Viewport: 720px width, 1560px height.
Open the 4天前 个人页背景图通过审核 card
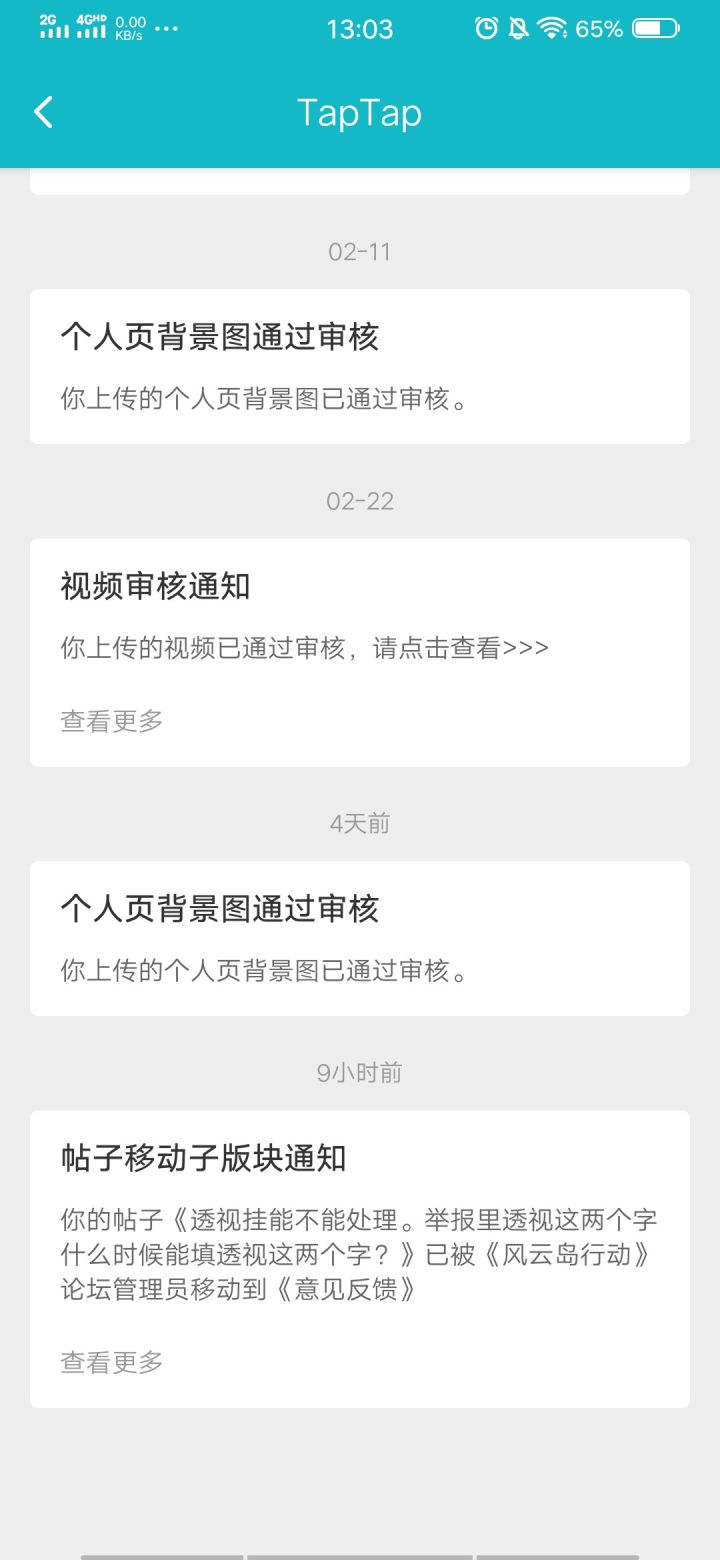[x=360, y=935]
